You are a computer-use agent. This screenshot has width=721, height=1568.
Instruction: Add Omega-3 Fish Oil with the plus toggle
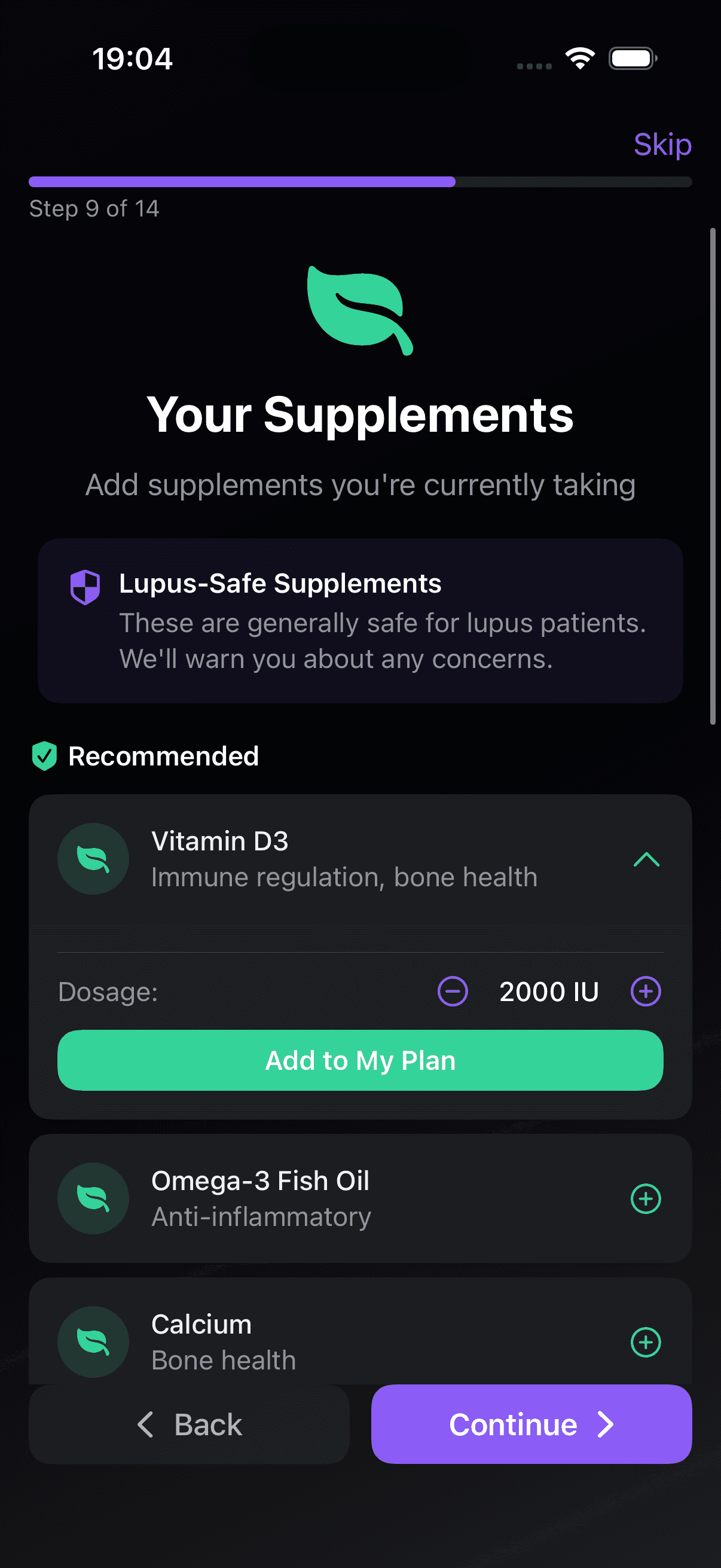(x=646, y=1198)
